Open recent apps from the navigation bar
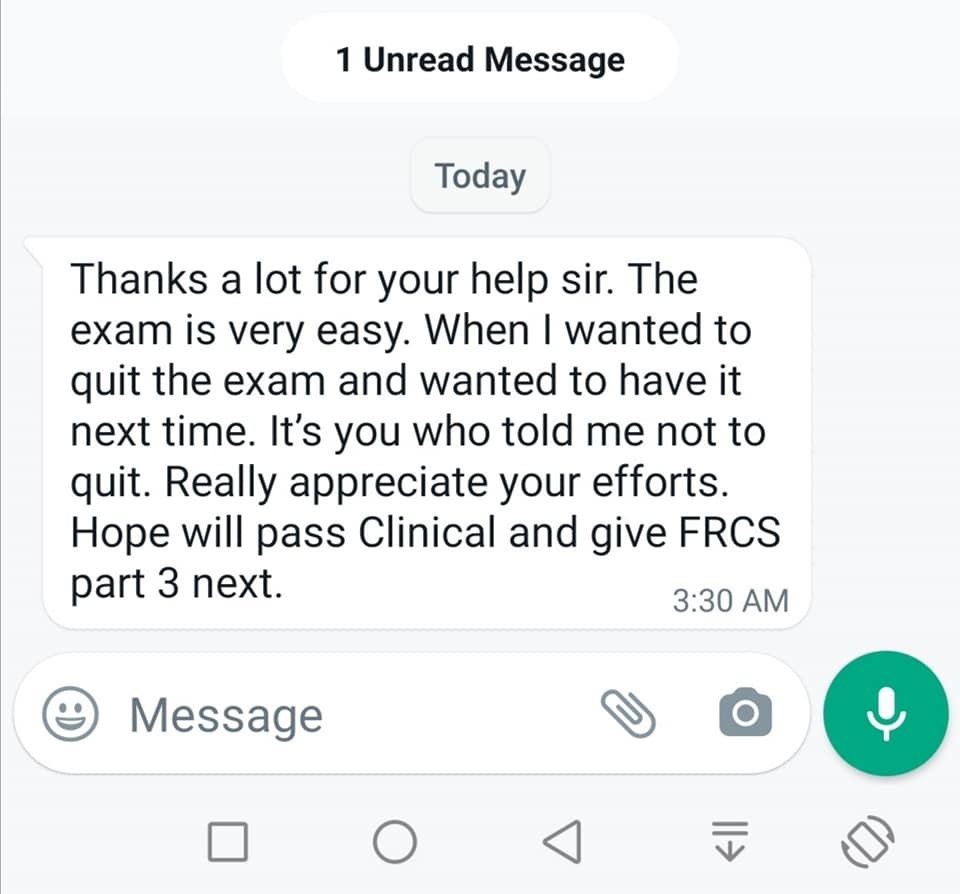This screenshot has height=894, width=960. 228,841
